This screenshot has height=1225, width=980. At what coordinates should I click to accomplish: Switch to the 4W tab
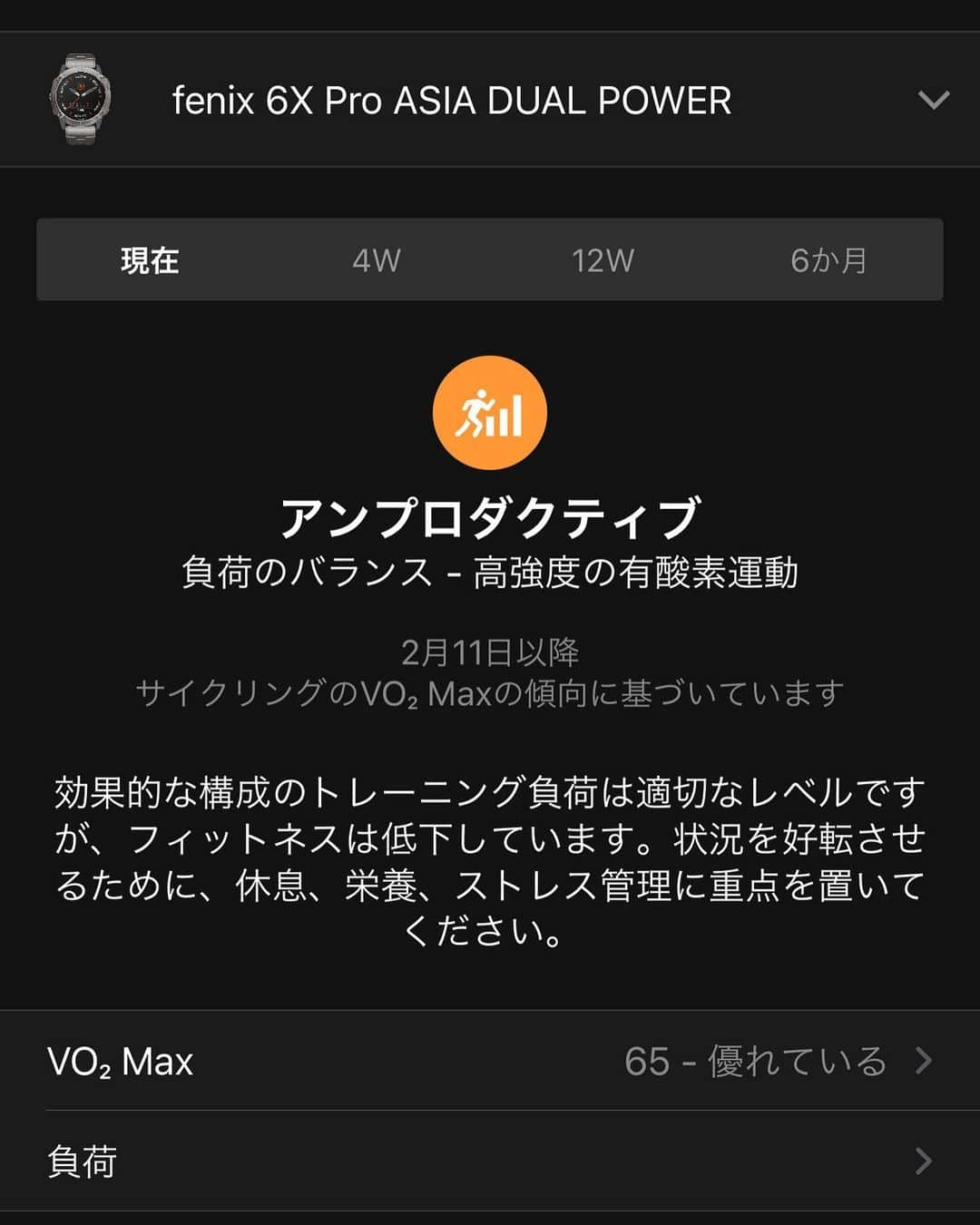pyautogui.click(x=376, y=260)
